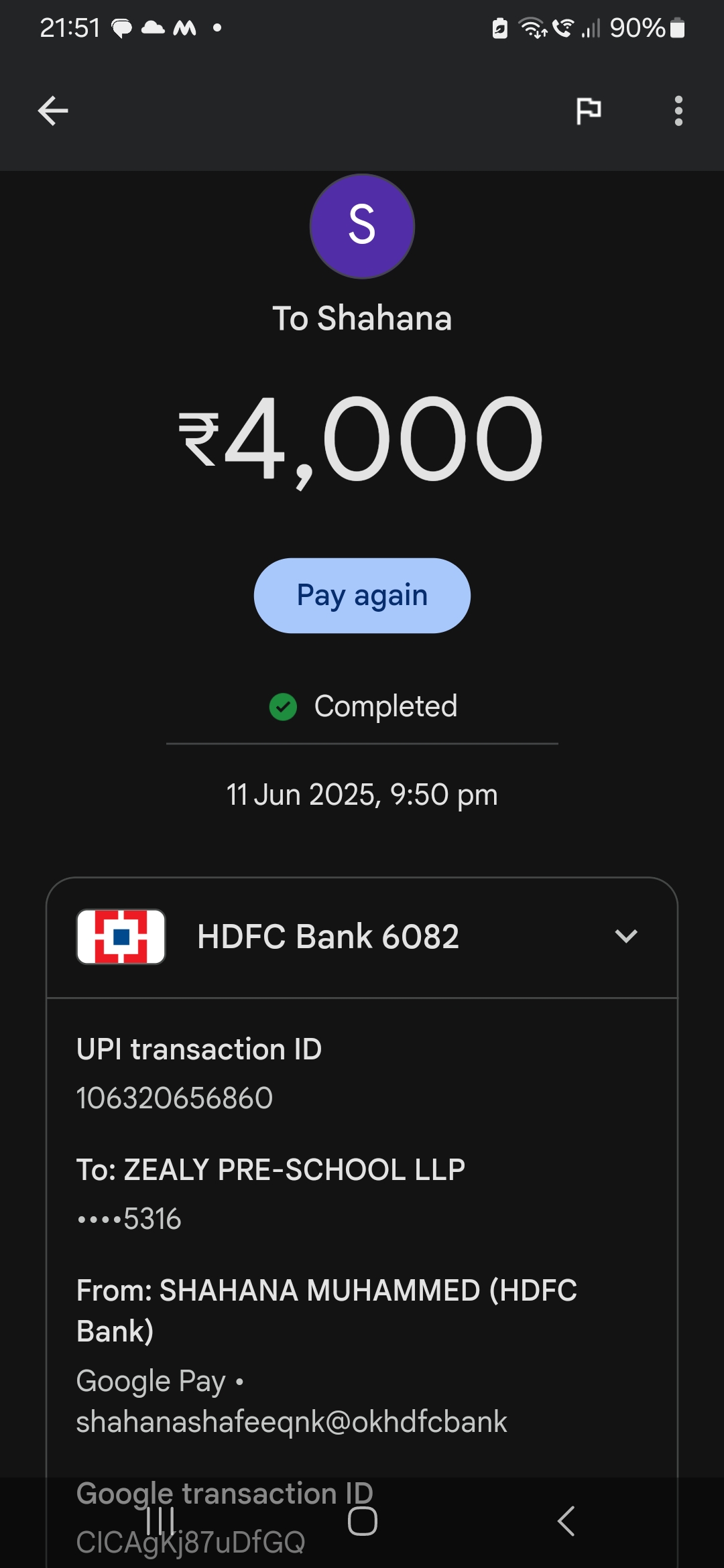Open Shahana's purple profile avatar
Screen dimensions: 724x1568
362,226
